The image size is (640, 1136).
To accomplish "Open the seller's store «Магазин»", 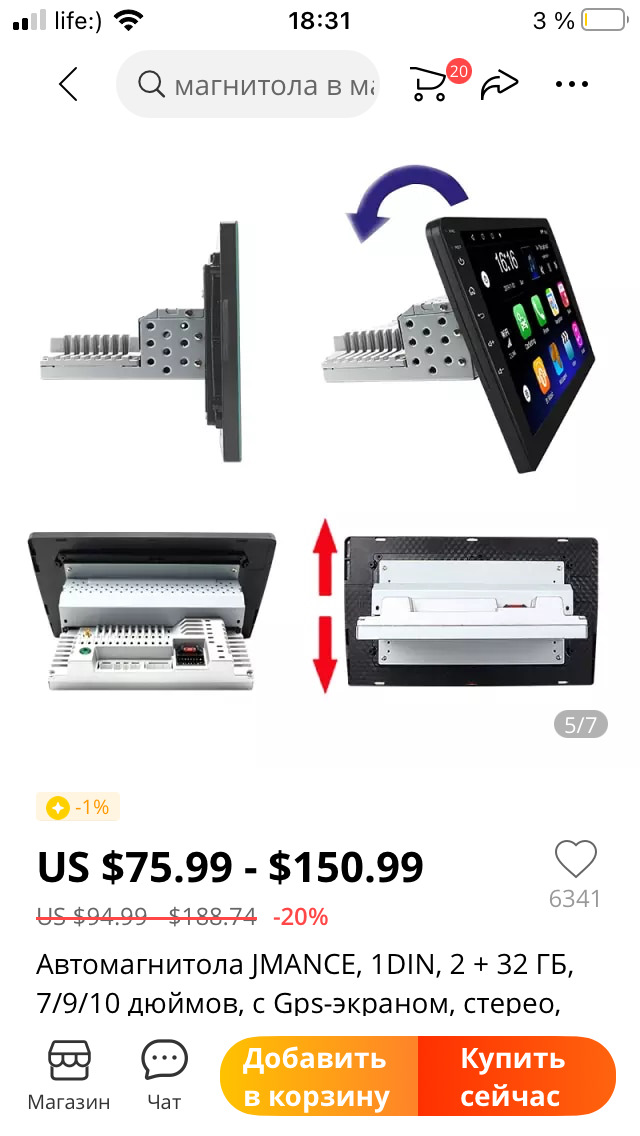I will pyautogui.click(x=69, y=1075).
